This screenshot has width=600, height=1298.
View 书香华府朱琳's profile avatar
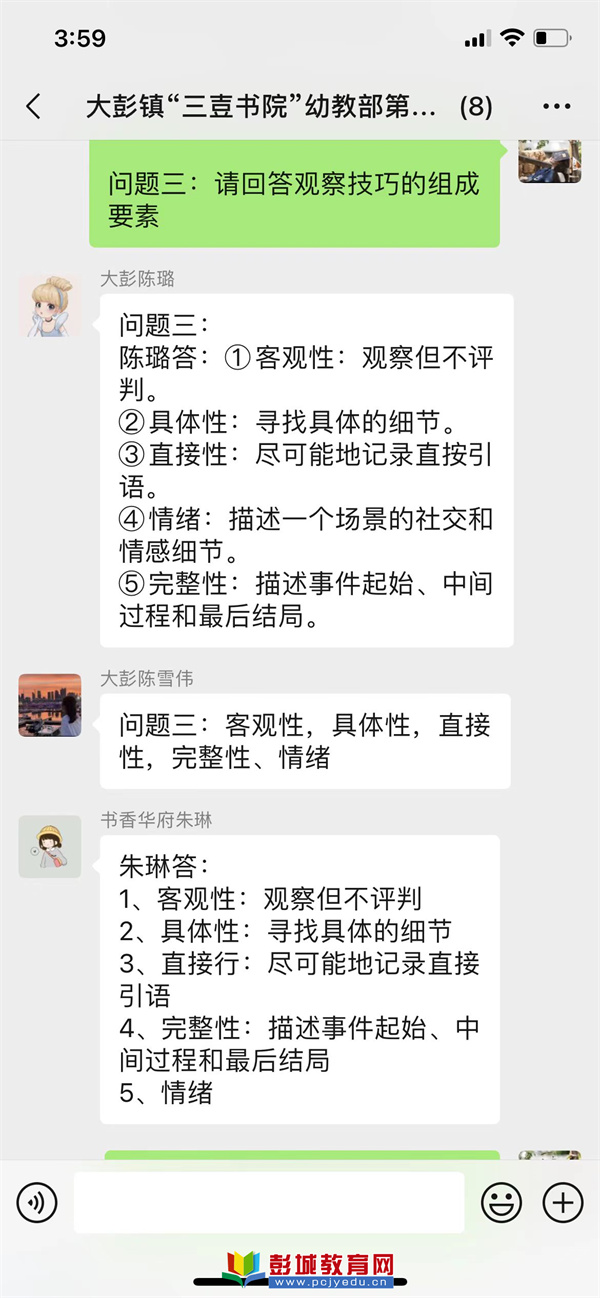tap(50, 847)
